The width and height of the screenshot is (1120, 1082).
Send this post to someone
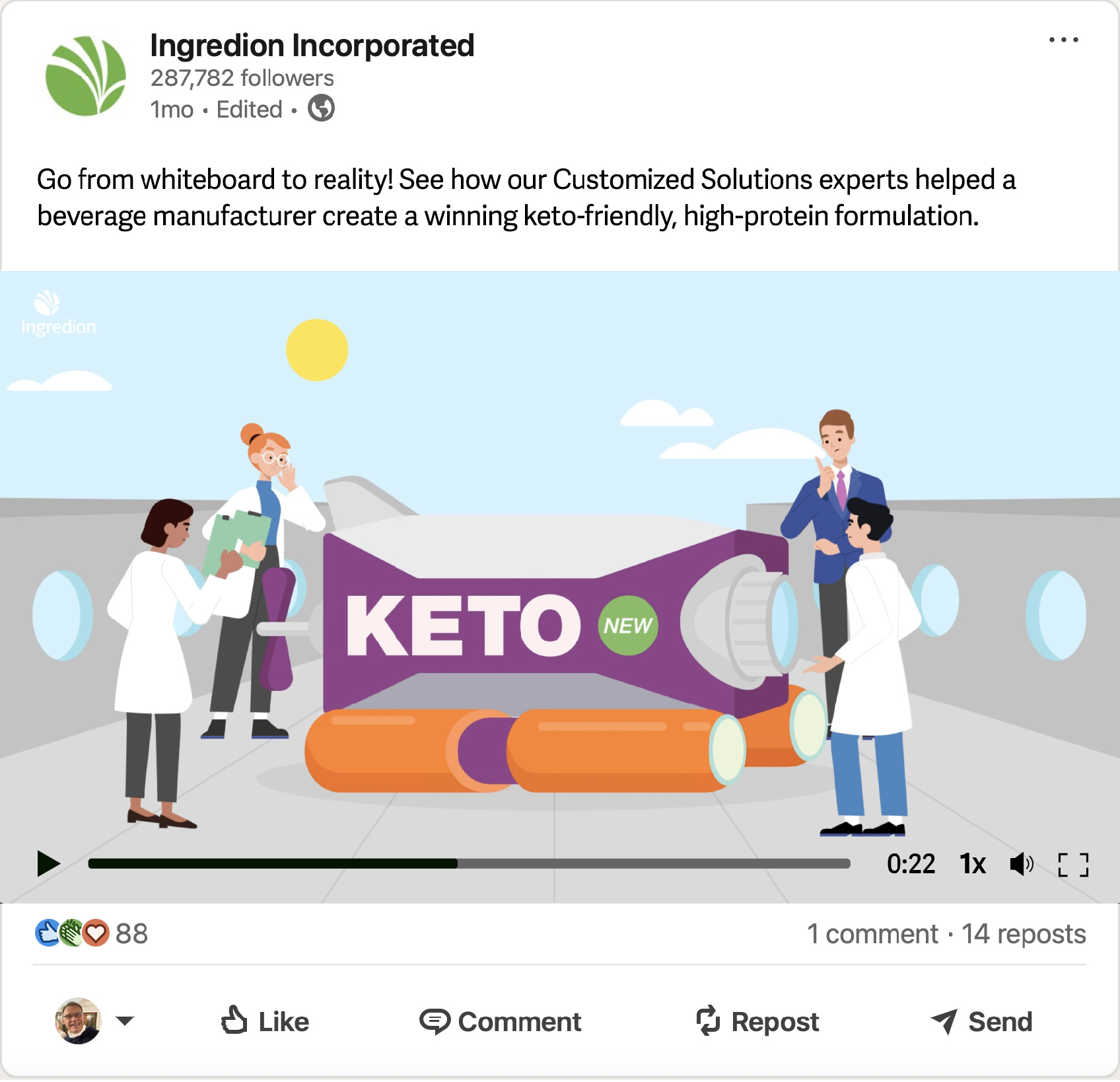click(x=981, y=1021)
